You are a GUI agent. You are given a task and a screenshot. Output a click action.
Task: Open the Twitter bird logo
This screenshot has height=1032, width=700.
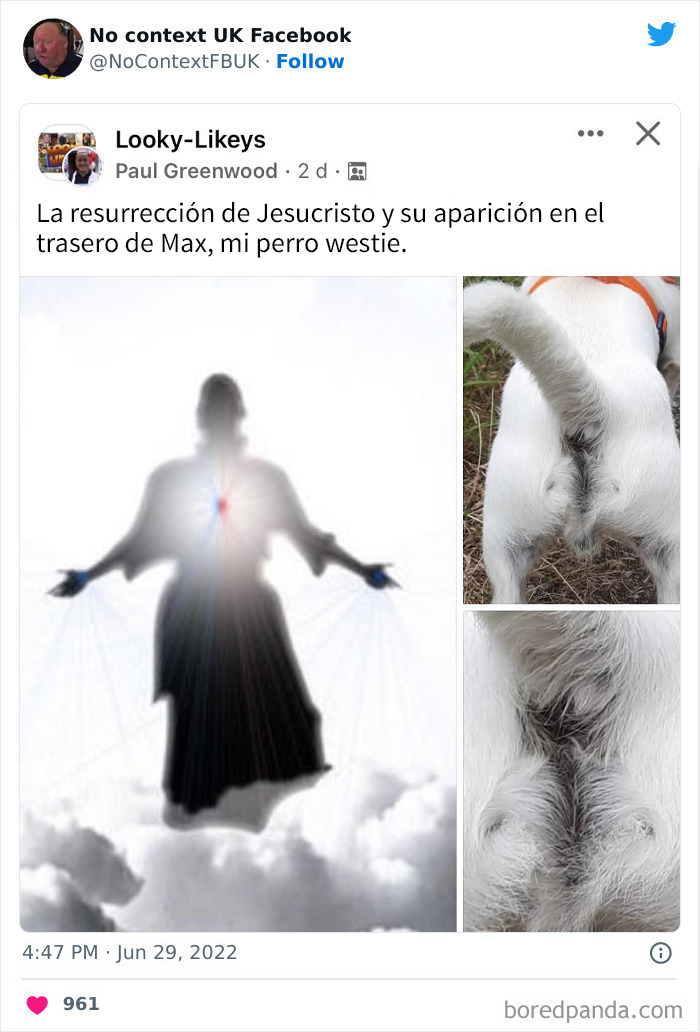point(661,35)
